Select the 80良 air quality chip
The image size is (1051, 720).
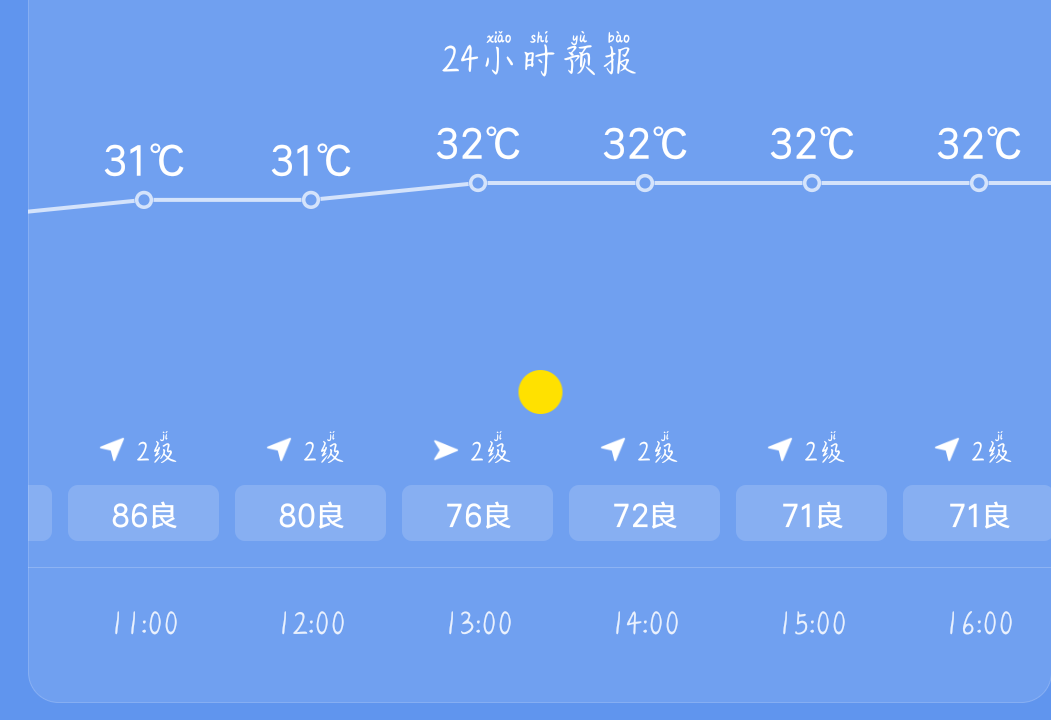pyautogui.click(x=310, y=514)
